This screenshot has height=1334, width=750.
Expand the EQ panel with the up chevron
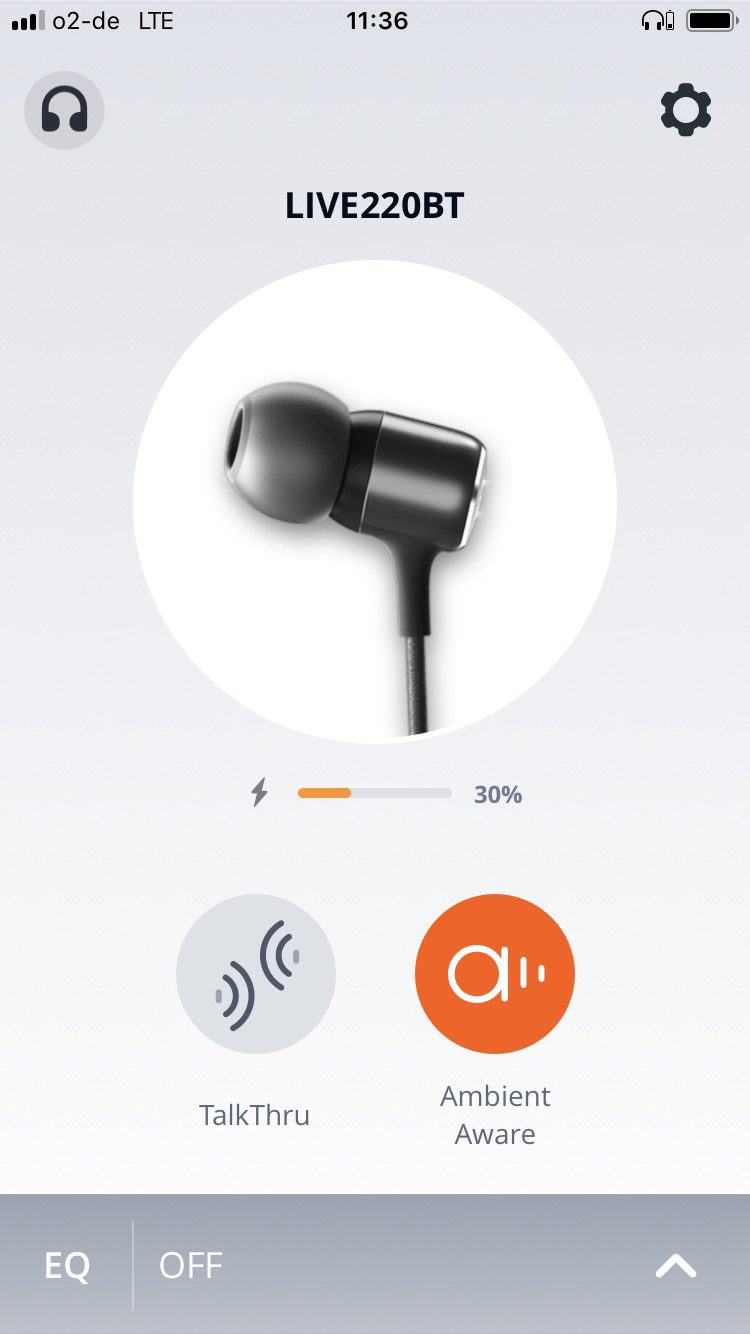(676, 1266)
